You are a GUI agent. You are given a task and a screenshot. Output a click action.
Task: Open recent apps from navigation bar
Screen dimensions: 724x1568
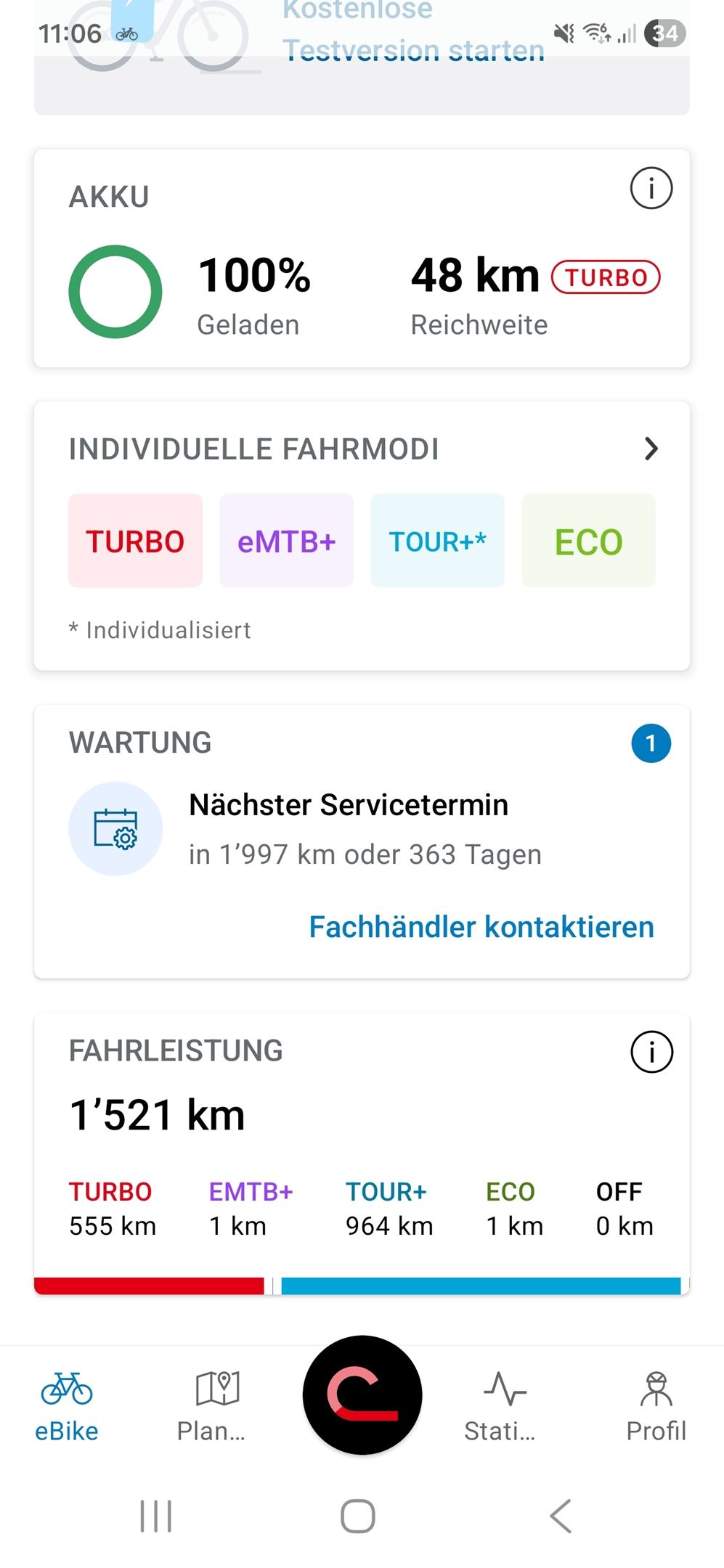click(156, 1516)
